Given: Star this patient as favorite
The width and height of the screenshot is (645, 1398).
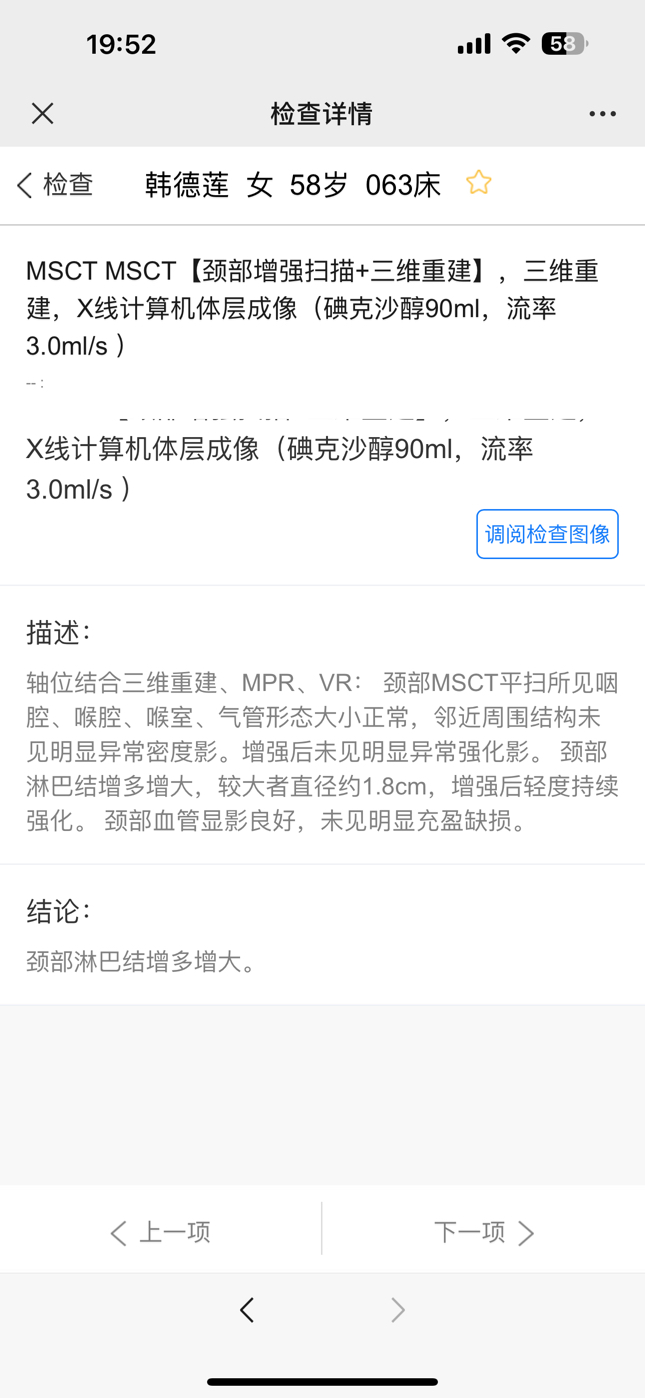Looking at the screenshot, I should click(479, 182).
